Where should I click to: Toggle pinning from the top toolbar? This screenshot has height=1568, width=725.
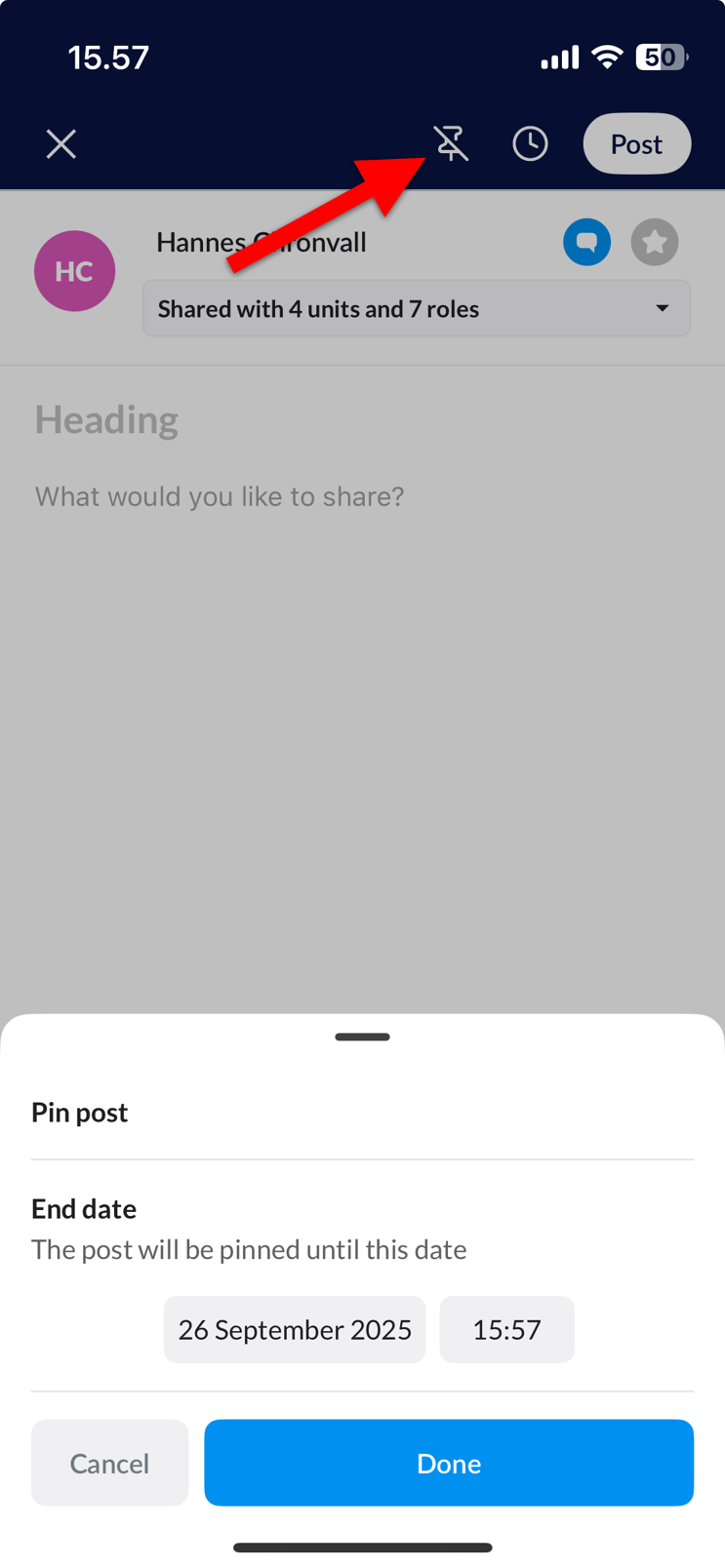[451, 143]
